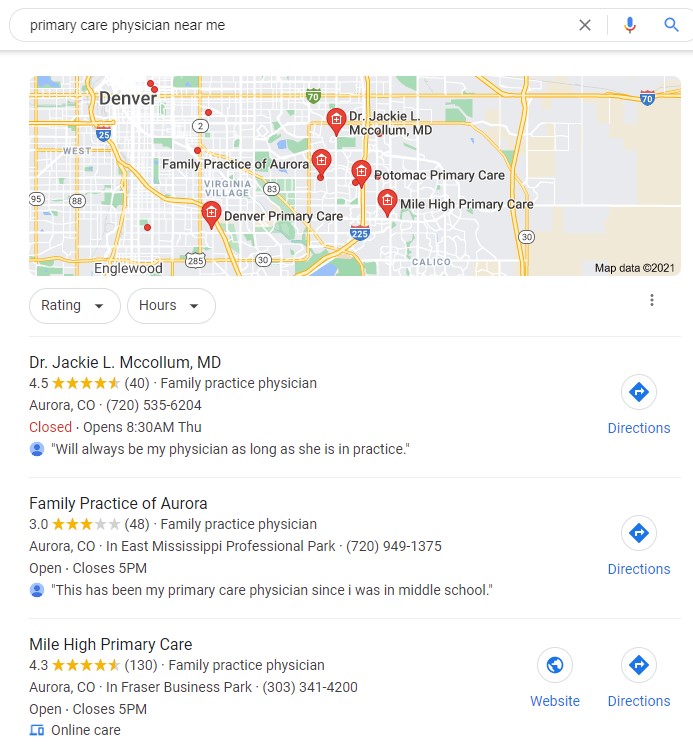Viewport: 693px width, 744px height.
Task: Open the Mile High Primary Care listing
Action: pos(110,644)
